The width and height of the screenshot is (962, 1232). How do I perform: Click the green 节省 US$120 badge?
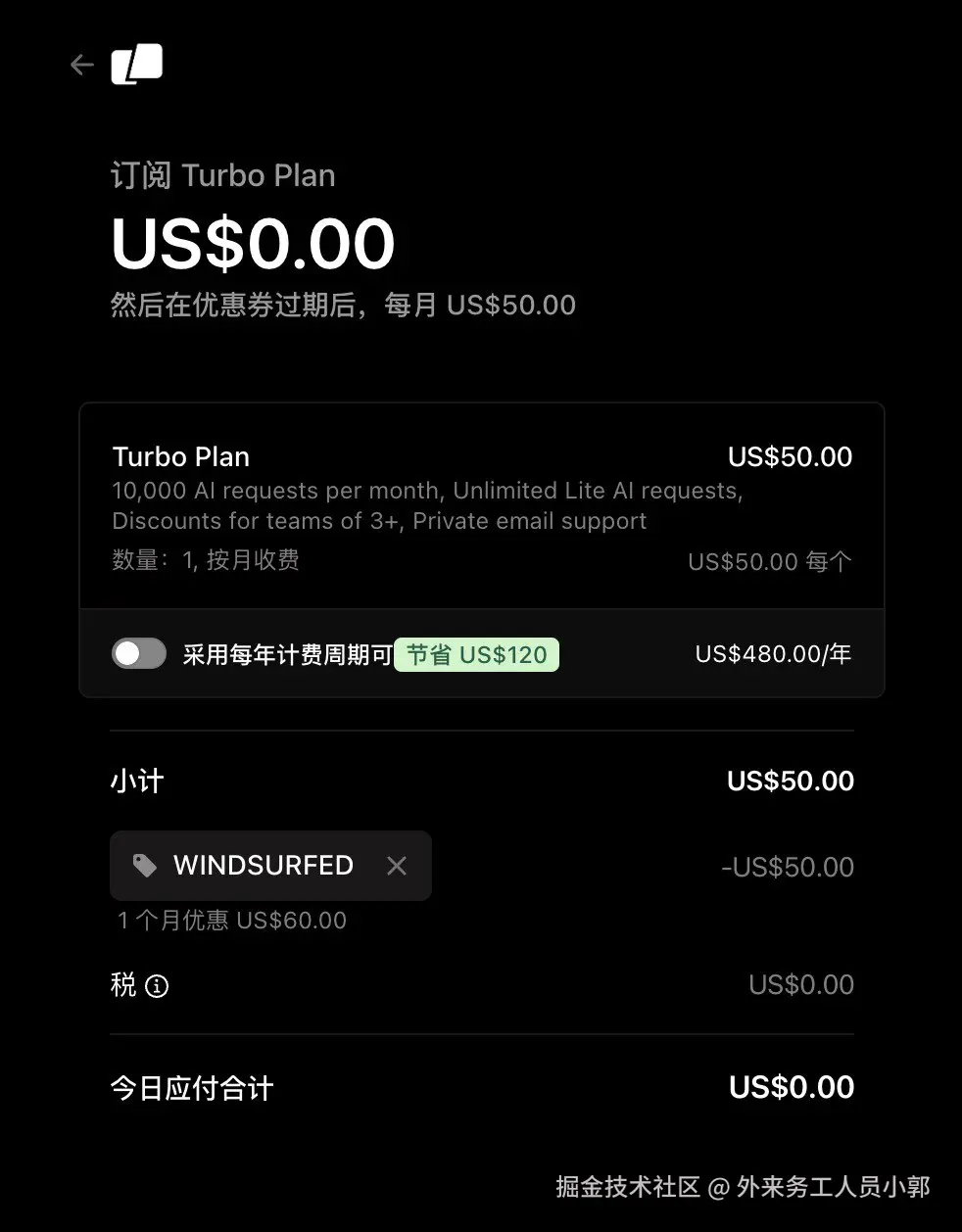tap(476, 654)
